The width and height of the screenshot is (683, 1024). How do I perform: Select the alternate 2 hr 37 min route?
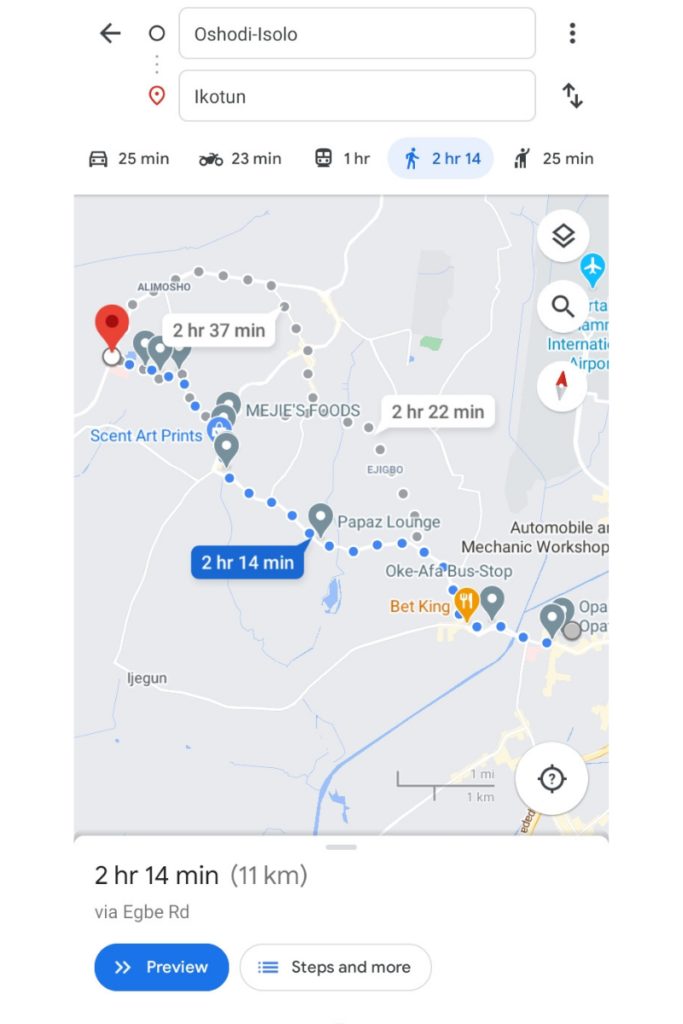tap(219, 330)
